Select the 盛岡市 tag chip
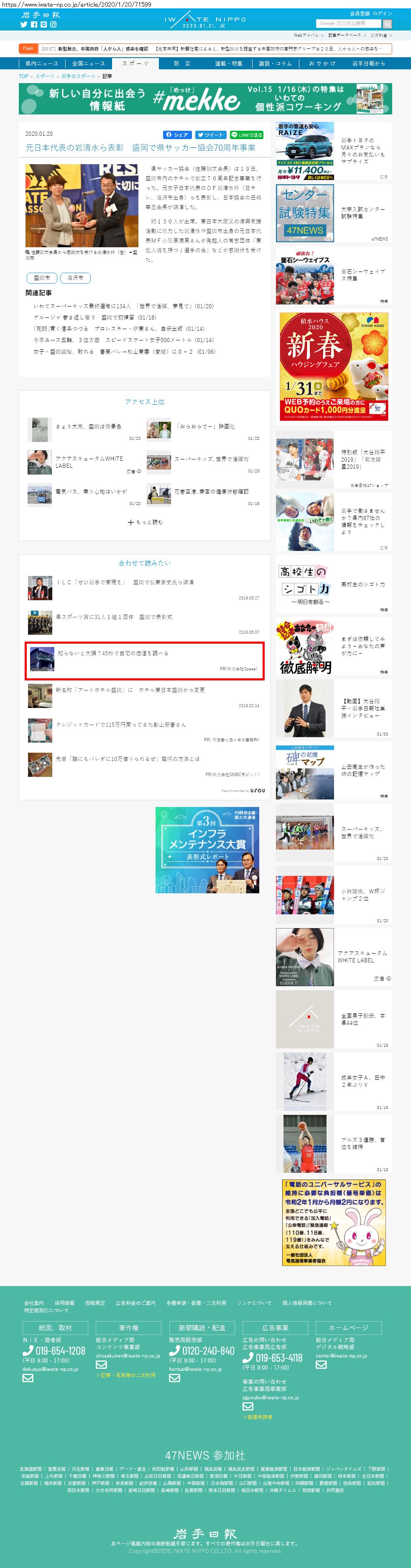Screen dimensions: 411x1568 coord(41,278)
